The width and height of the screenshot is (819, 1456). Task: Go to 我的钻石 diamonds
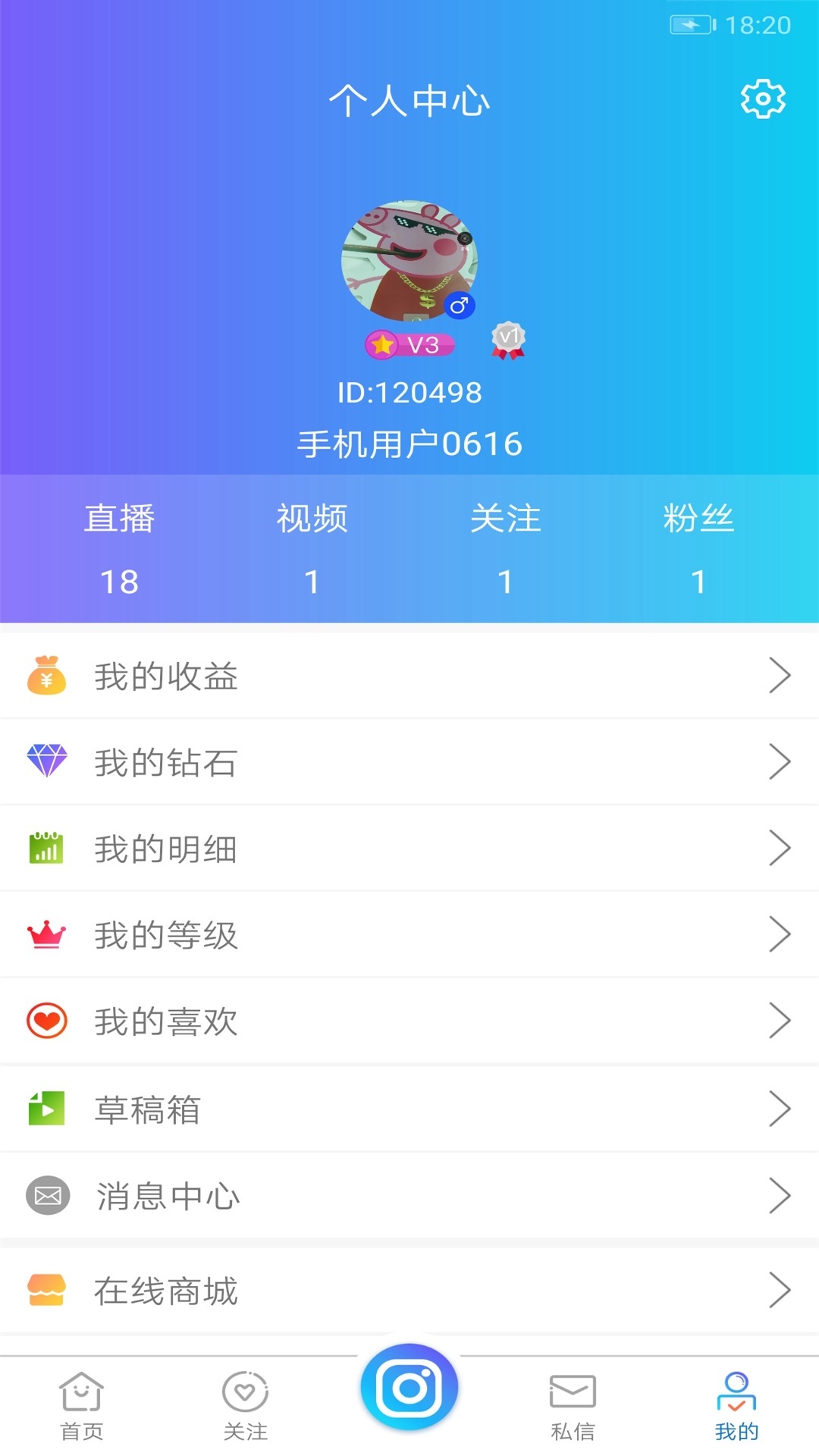[x=409, y=762]
